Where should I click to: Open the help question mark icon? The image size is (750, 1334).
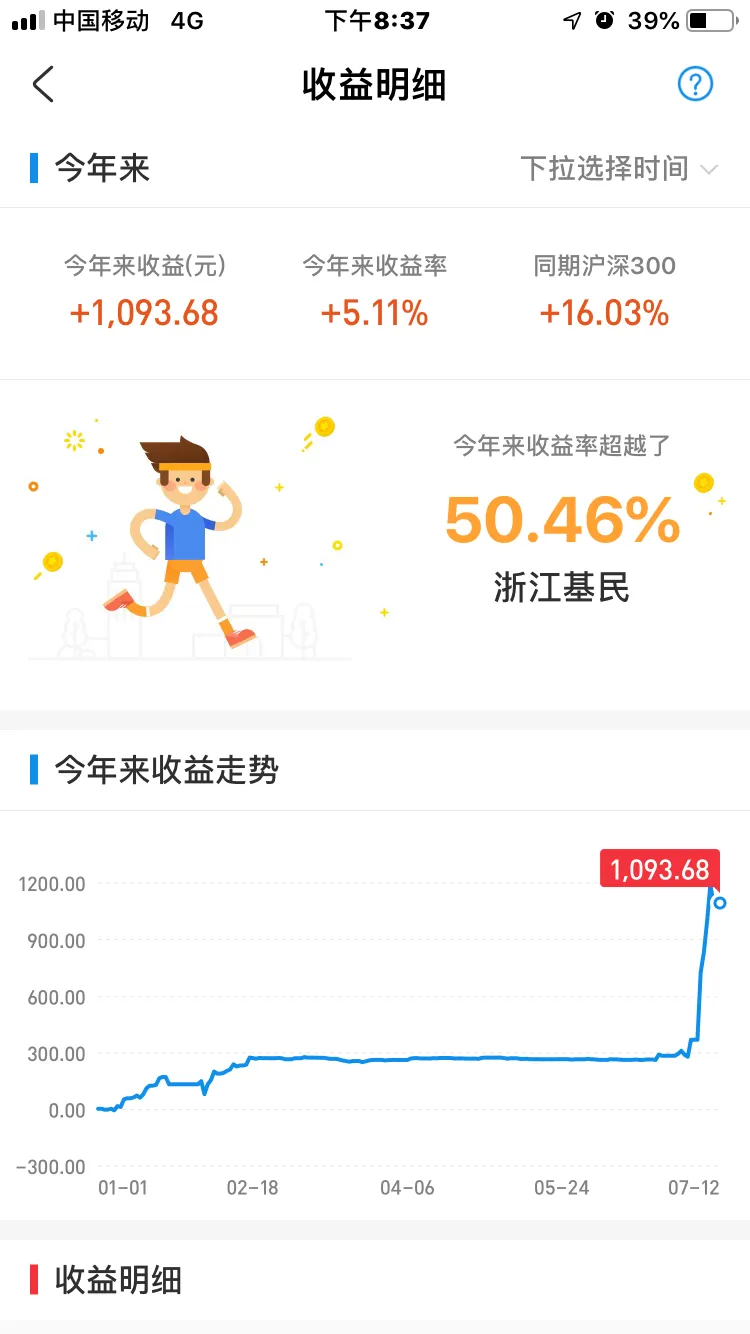(x=695, y=84)
